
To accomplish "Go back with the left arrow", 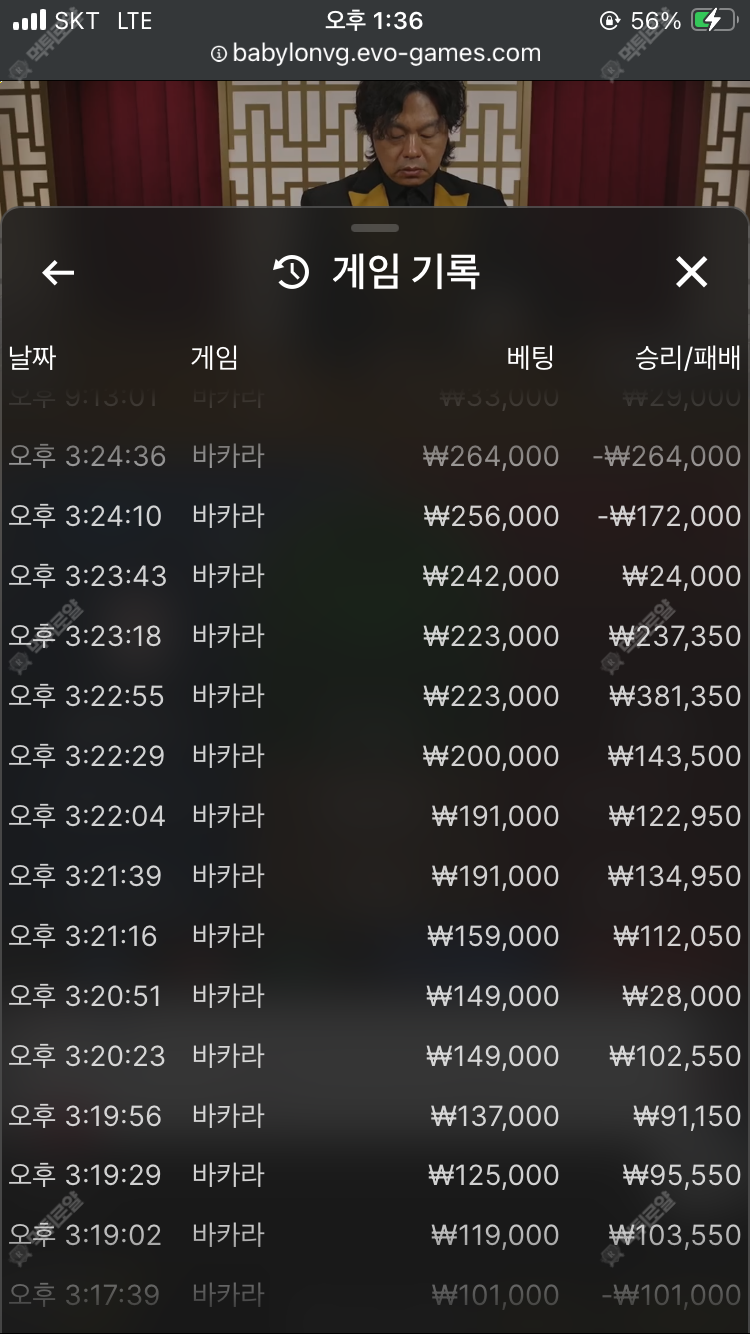I will pyautogui.click(x=58, y=272).
